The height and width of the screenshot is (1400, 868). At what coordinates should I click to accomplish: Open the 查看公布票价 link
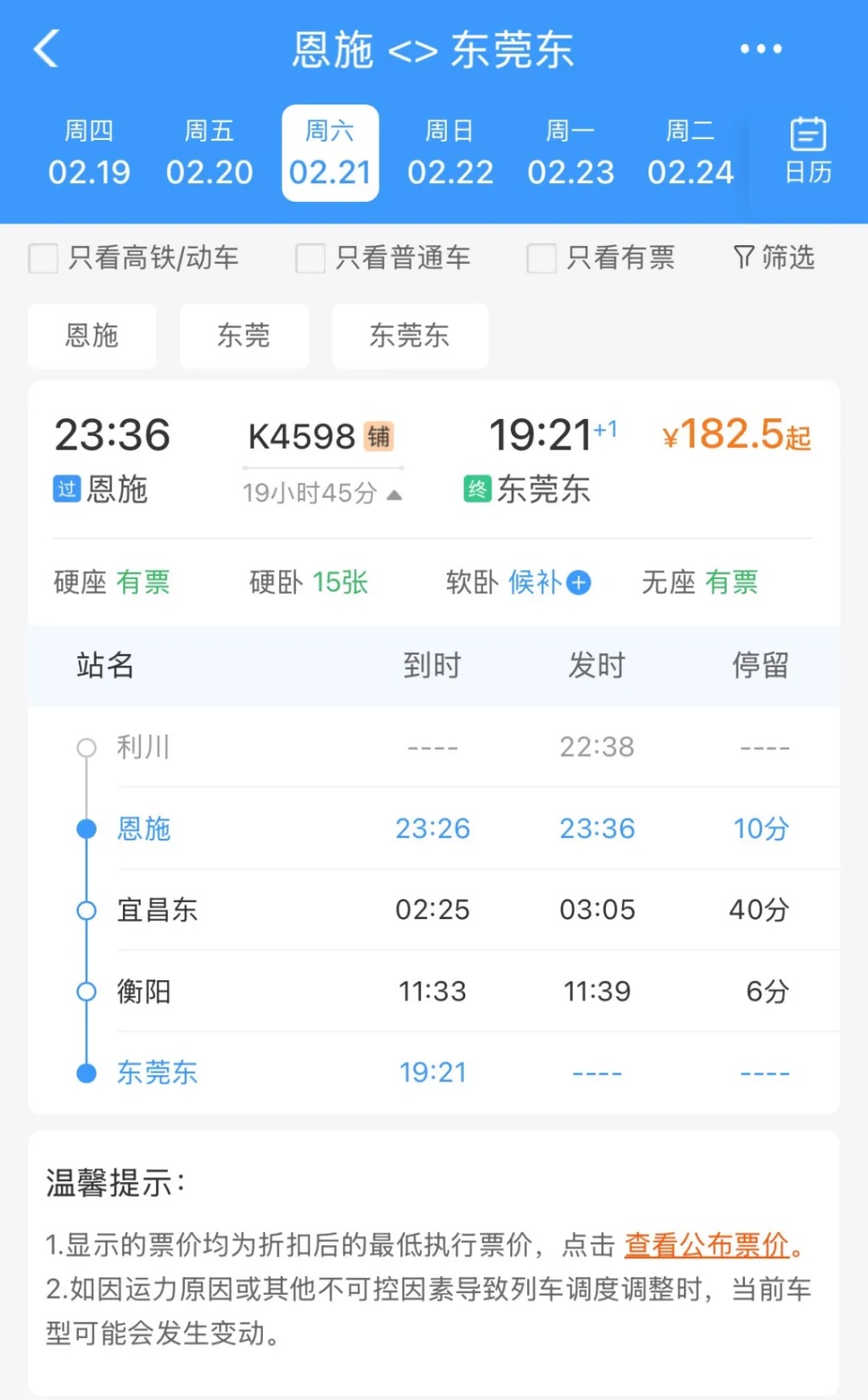coord(706,1245)
